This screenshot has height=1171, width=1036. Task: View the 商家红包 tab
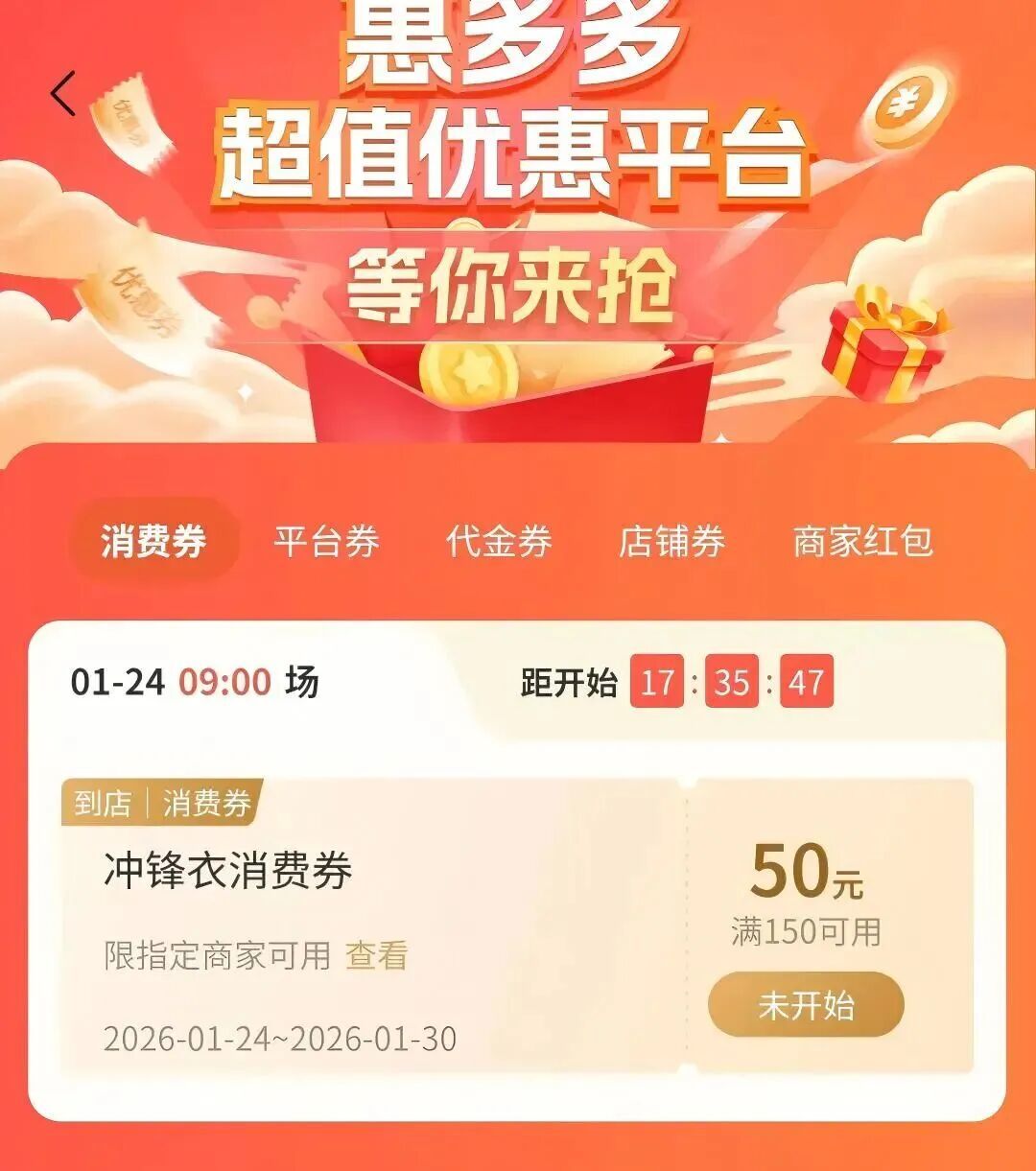click(x=862, y=541)
